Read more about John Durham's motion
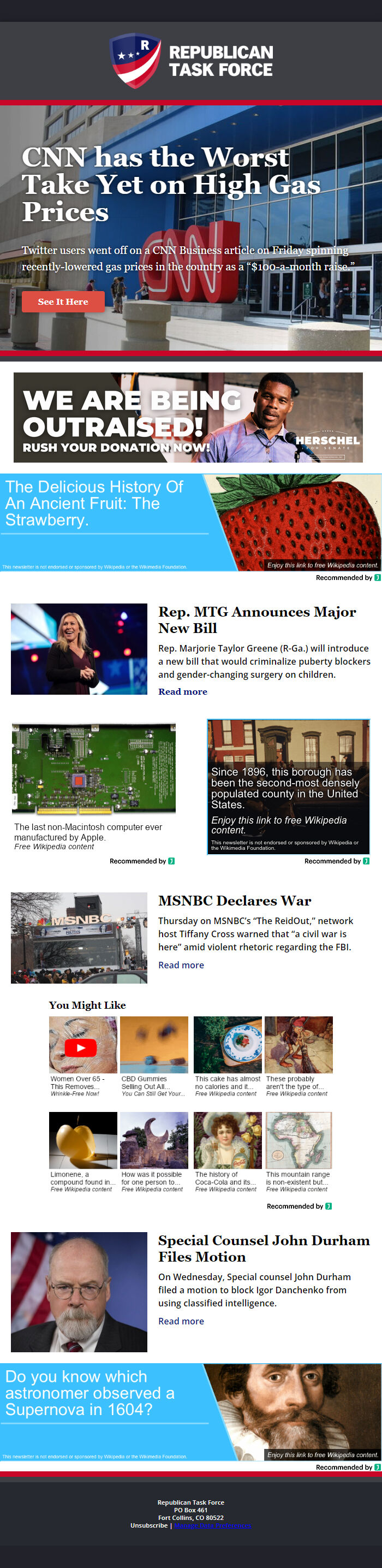The image size is (382, 1568). tap(181, 1321)
